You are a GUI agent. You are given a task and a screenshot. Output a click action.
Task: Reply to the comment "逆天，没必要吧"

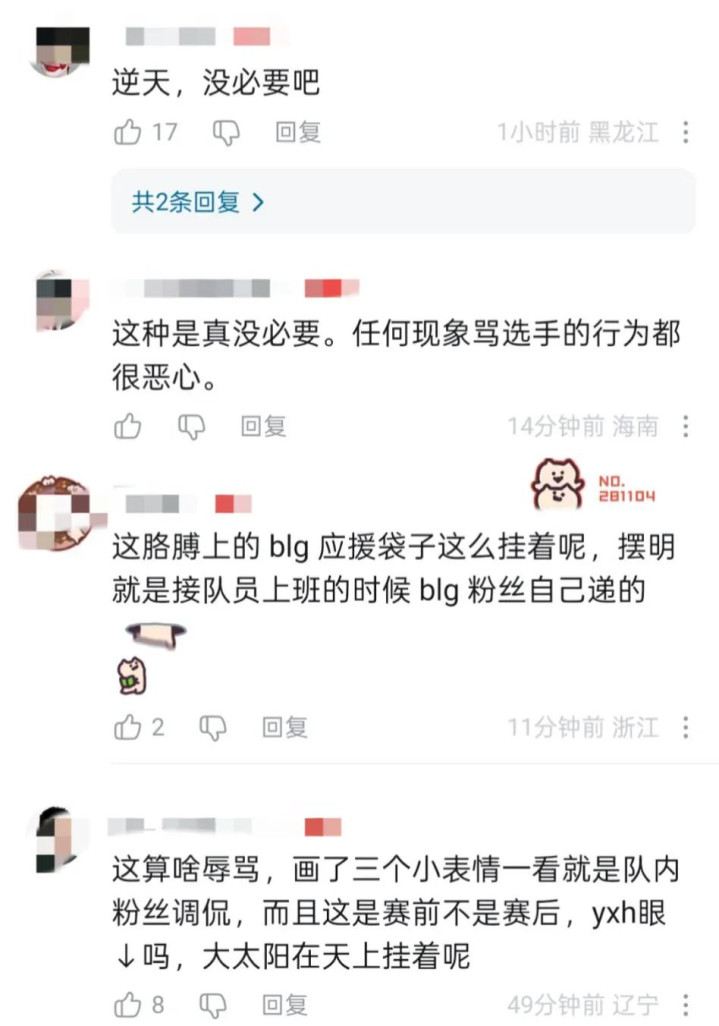click(x=297, y=132)
